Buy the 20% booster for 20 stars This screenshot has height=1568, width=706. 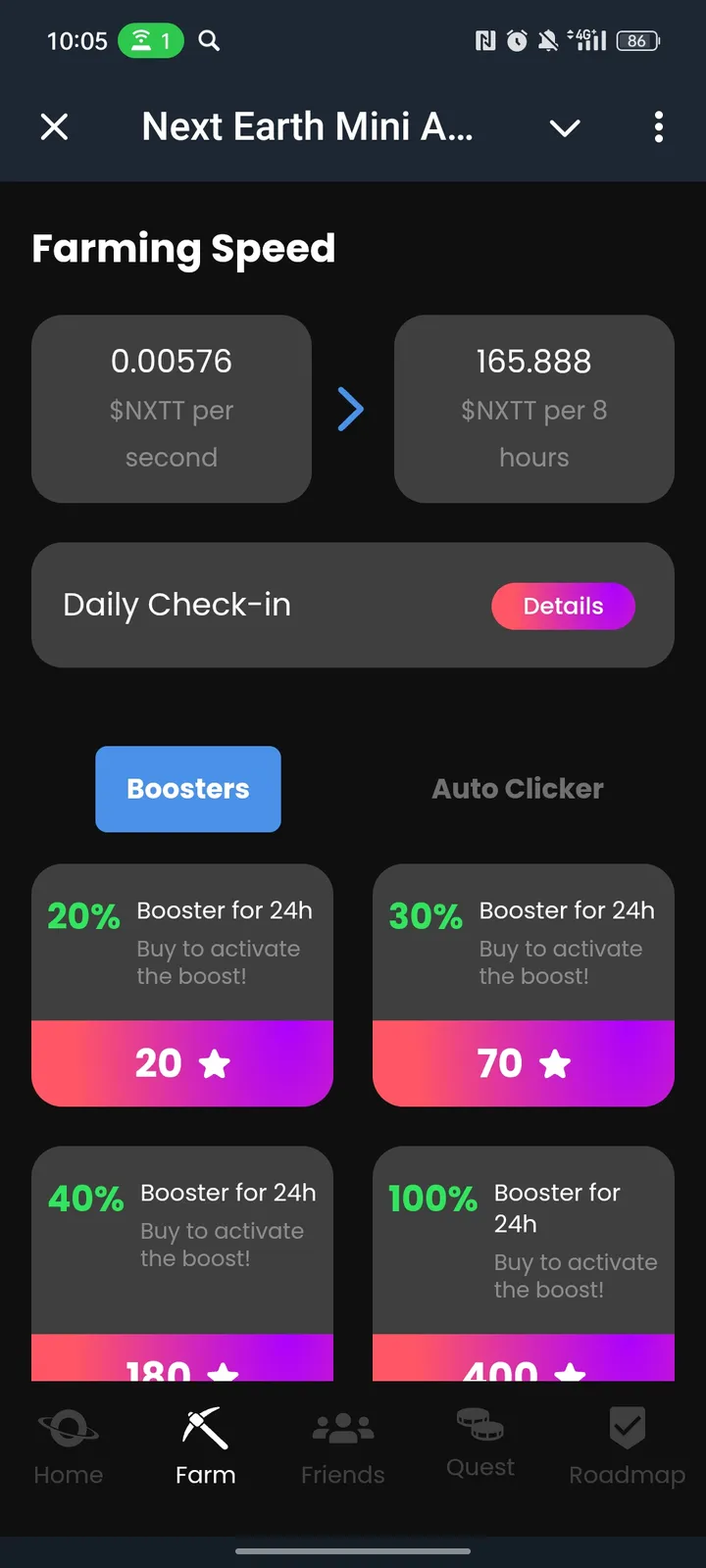click(x=182, y=1063)
